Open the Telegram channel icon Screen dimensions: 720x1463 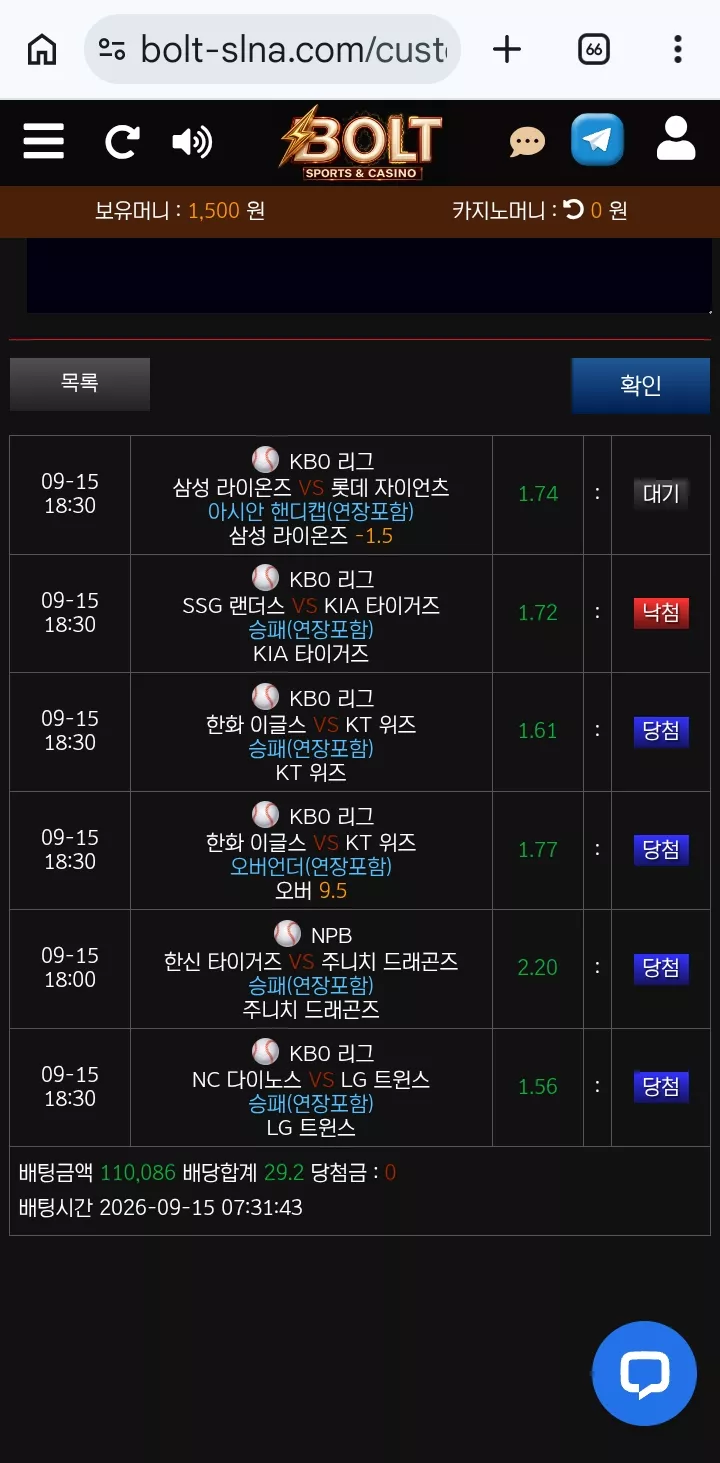pyautogui.click(x=597, y=140)
